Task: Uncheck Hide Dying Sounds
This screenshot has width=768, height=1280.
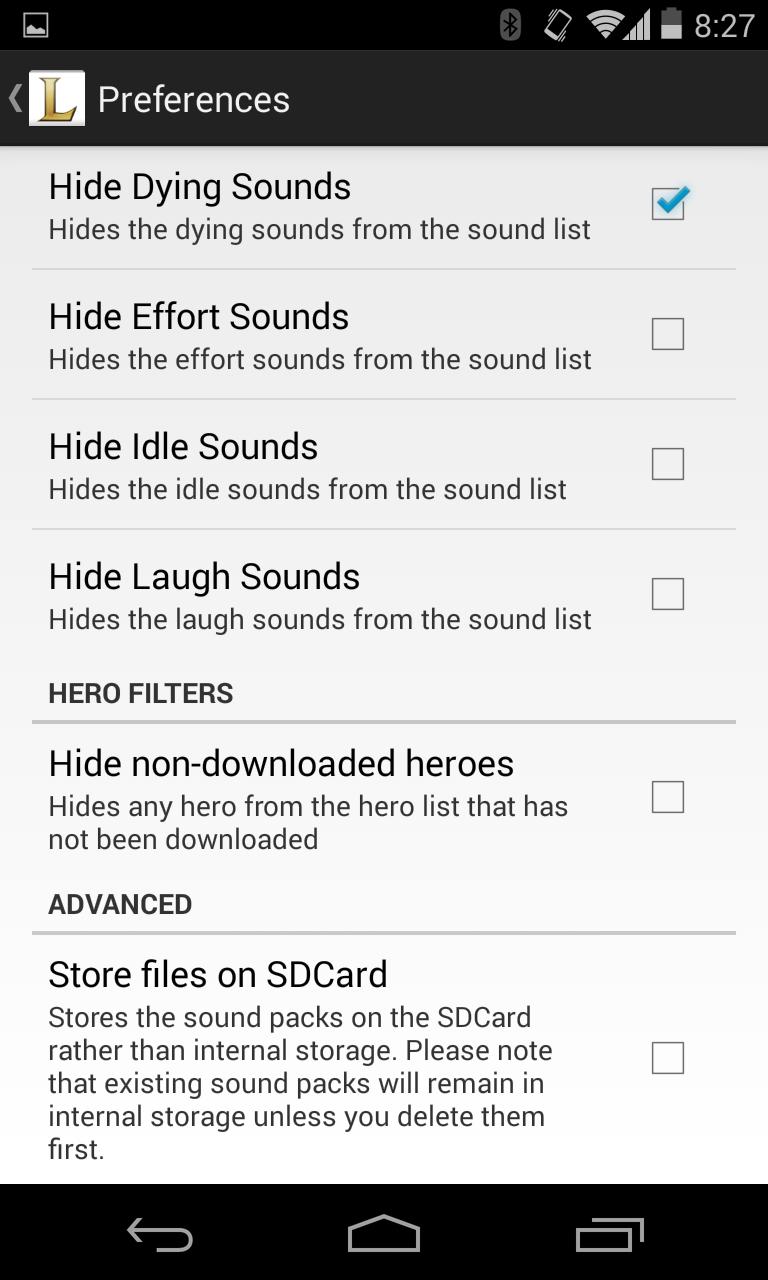Action: pos(667,203)
